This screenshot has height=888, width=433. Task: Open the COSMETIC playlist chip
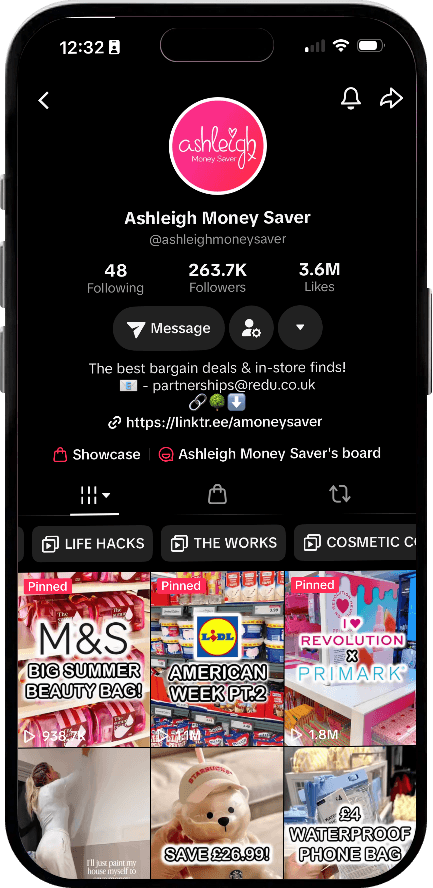point(355,543)
